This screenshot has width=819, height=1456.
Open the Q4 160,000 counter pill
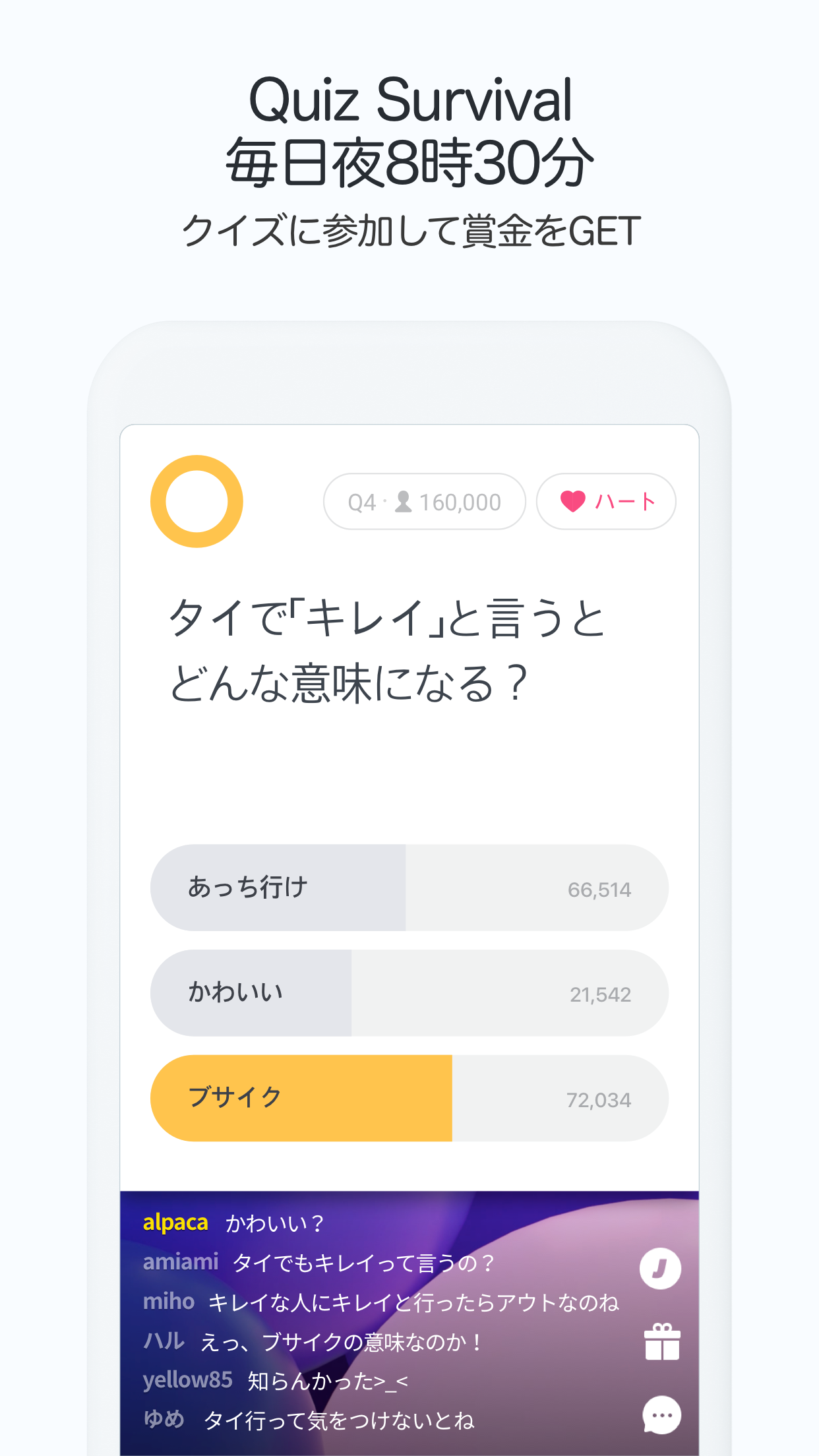(425, 501)
